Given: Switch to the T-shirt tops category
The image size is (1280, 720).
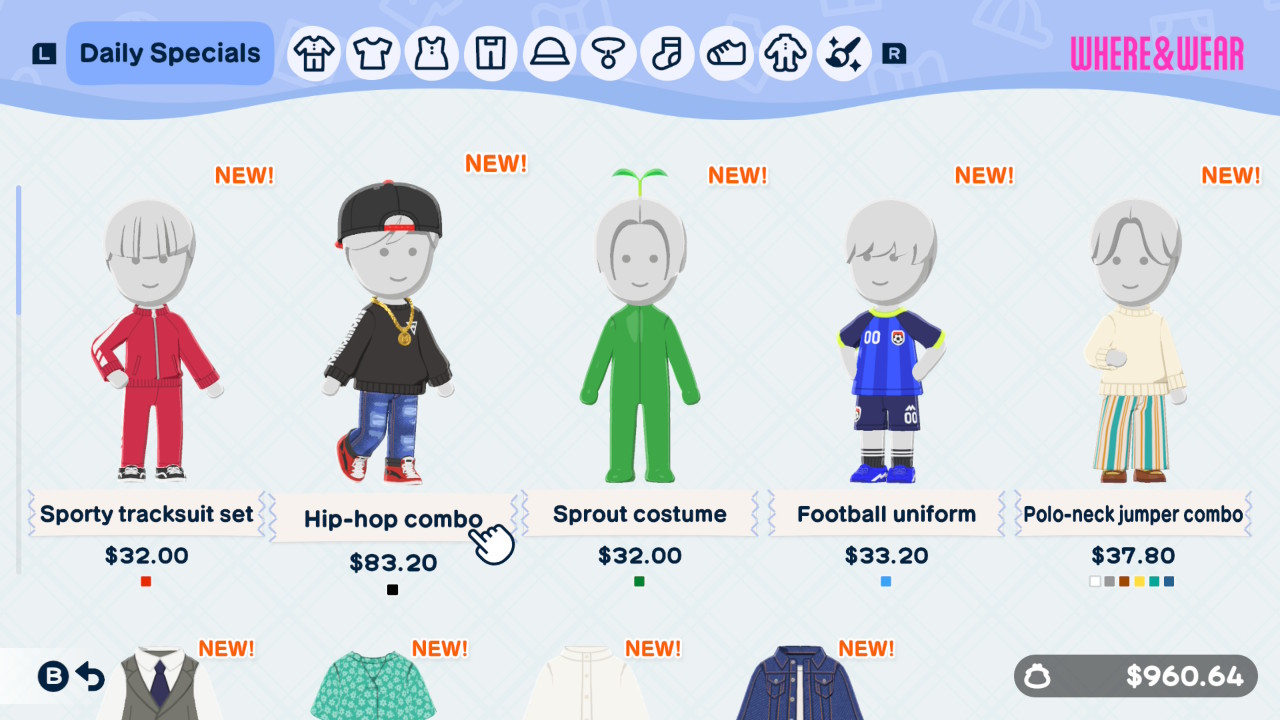Looking at the screenshot, I should [372, 53].
